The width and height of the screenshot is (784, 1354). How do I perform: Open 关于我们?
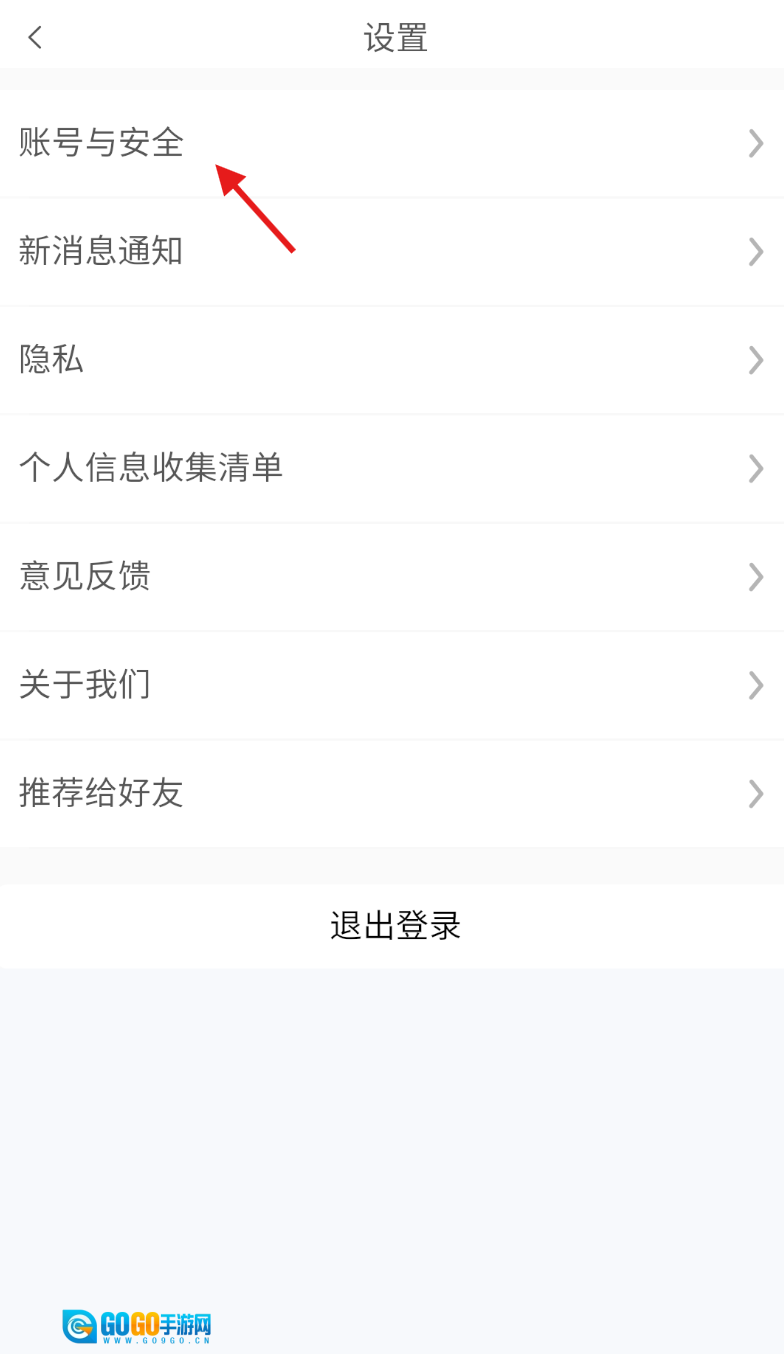pyautogui.click(x=392, y=685)
